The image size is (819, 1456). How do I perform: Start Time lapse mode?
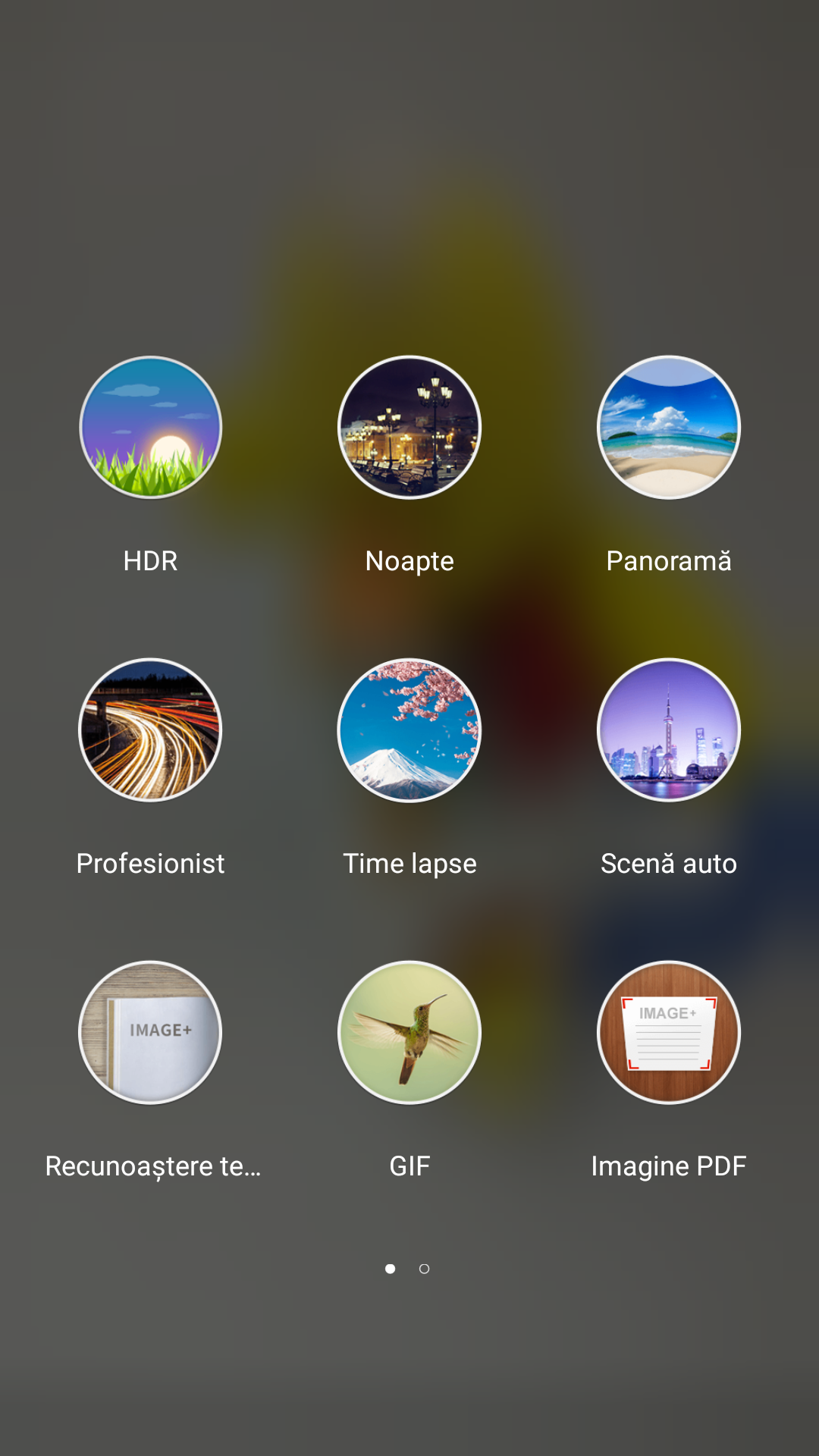(409, 730)
